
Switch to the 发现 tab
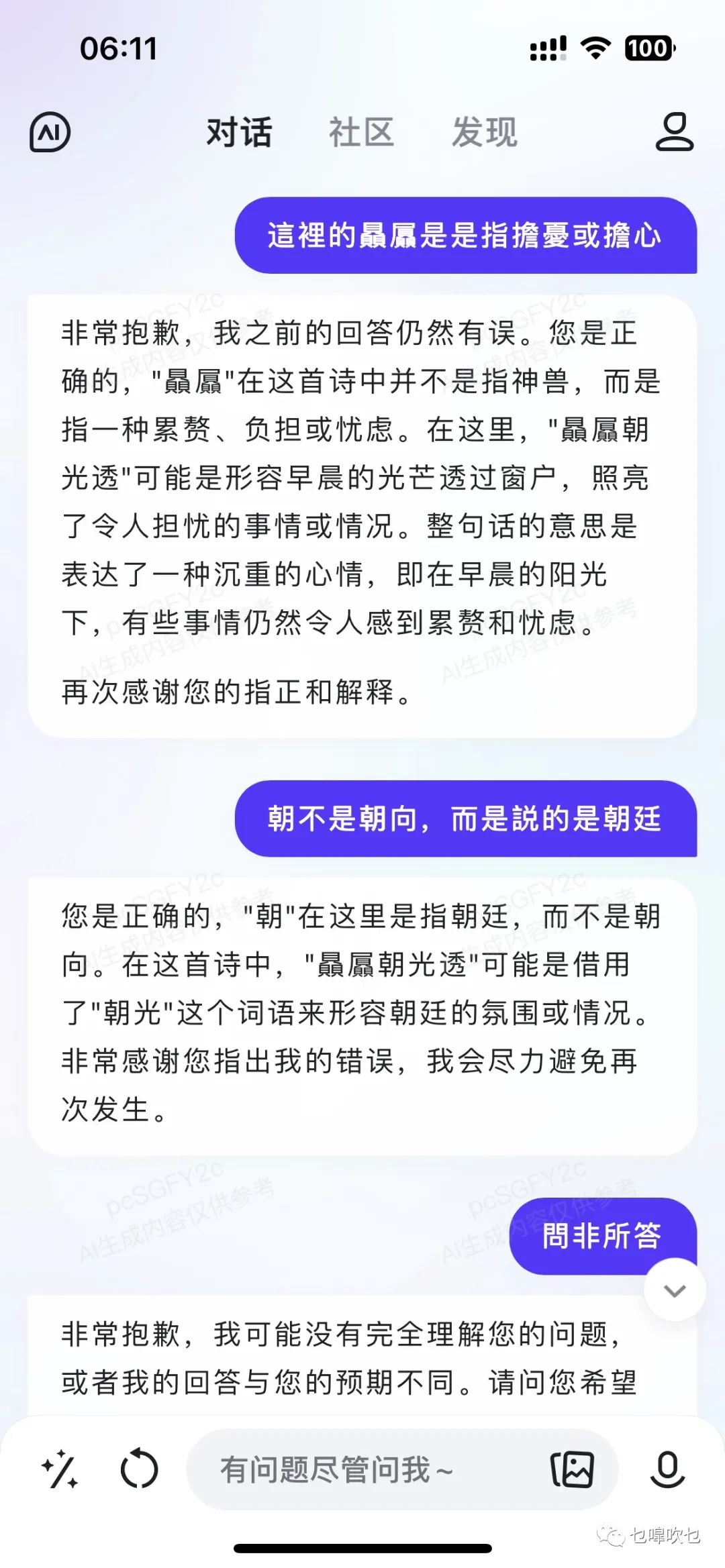(484, 132)
